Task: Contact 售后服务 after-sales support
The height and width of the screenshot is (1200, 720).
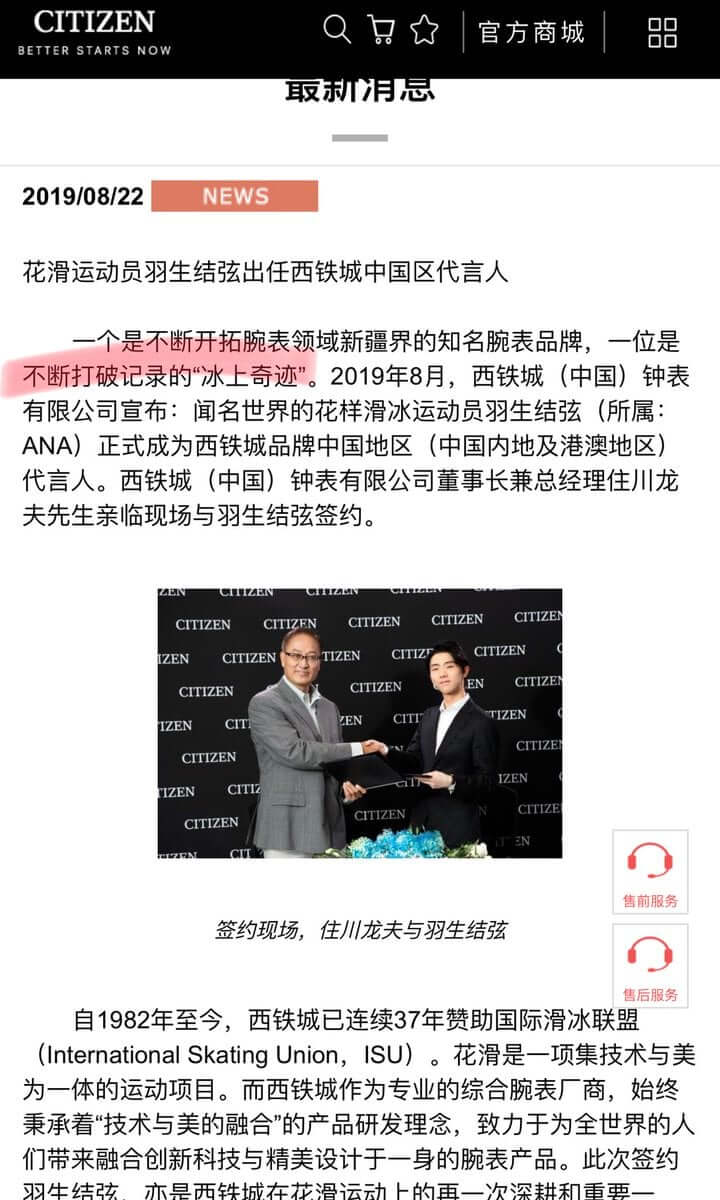Action: (650, 966)
